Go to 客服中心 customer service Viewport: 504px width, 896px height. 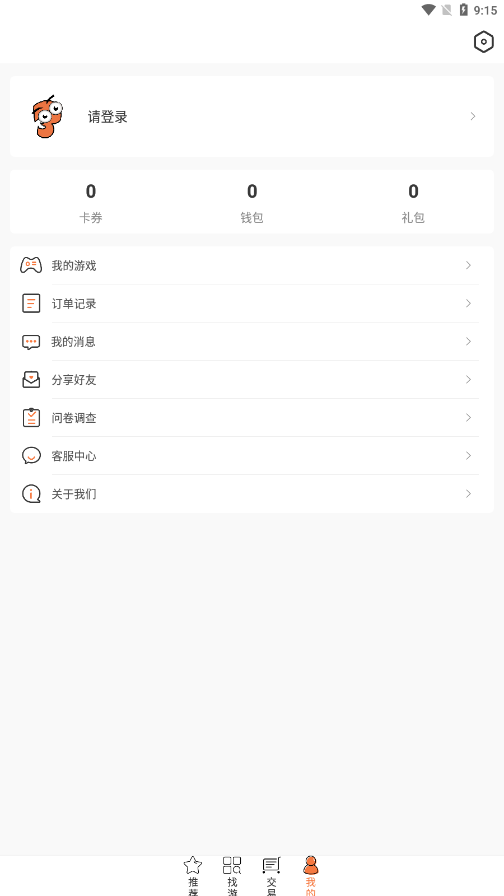click(251, 456)
